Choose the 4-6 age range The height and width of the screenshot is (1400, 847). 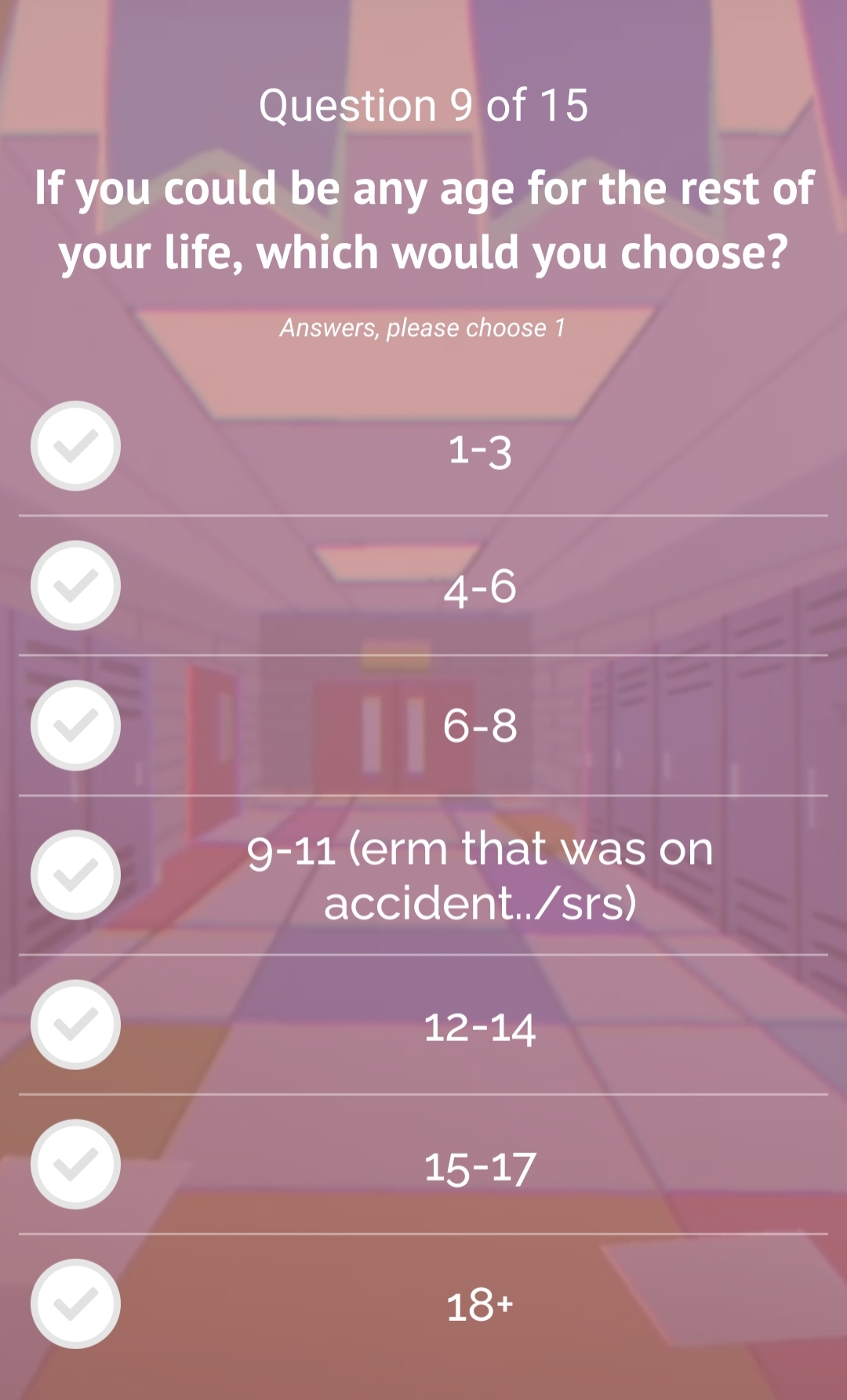pyautogui.click(x=423, y=586)
